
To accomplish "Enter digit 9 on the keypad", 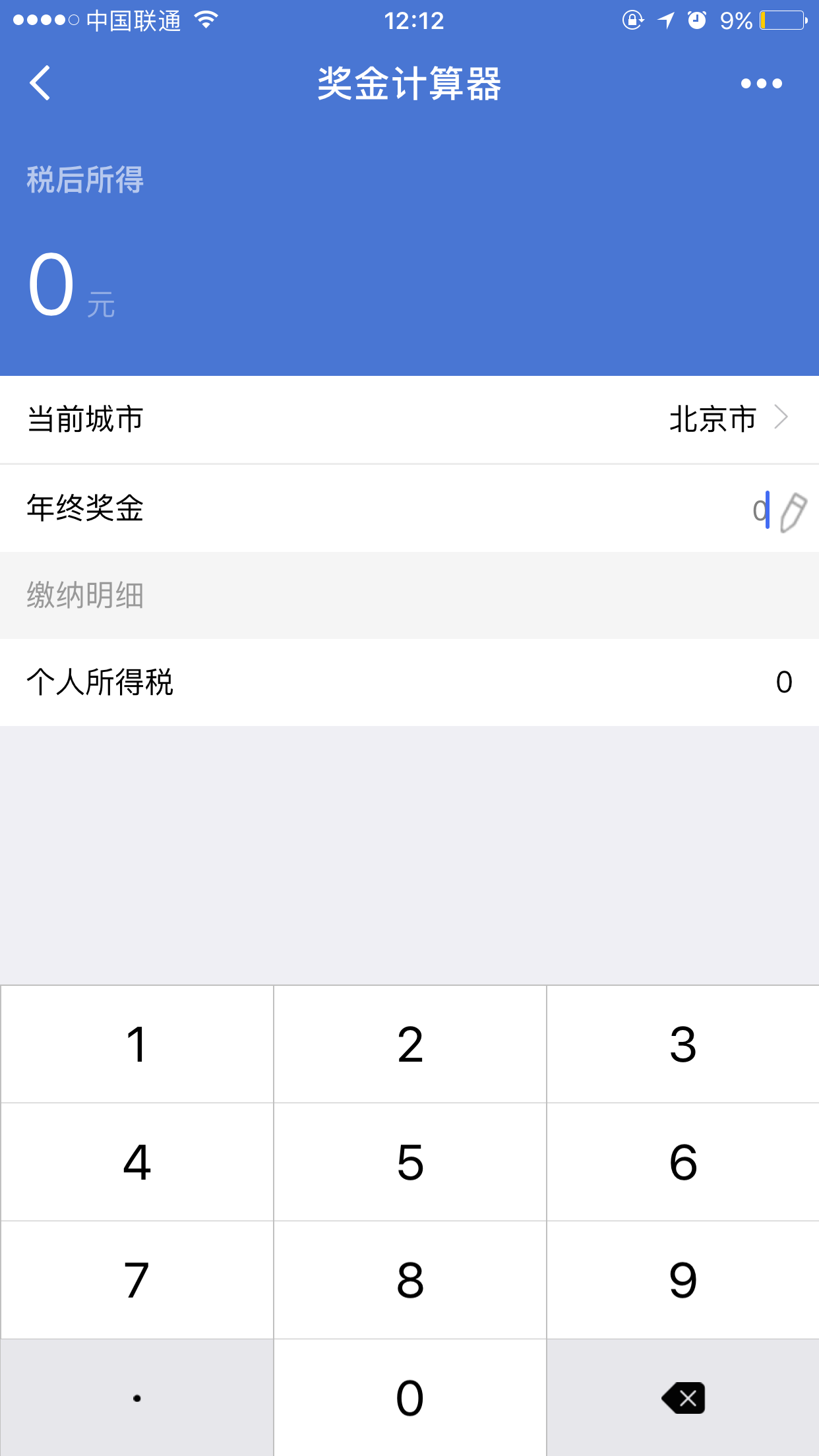I will (682, 1280).
